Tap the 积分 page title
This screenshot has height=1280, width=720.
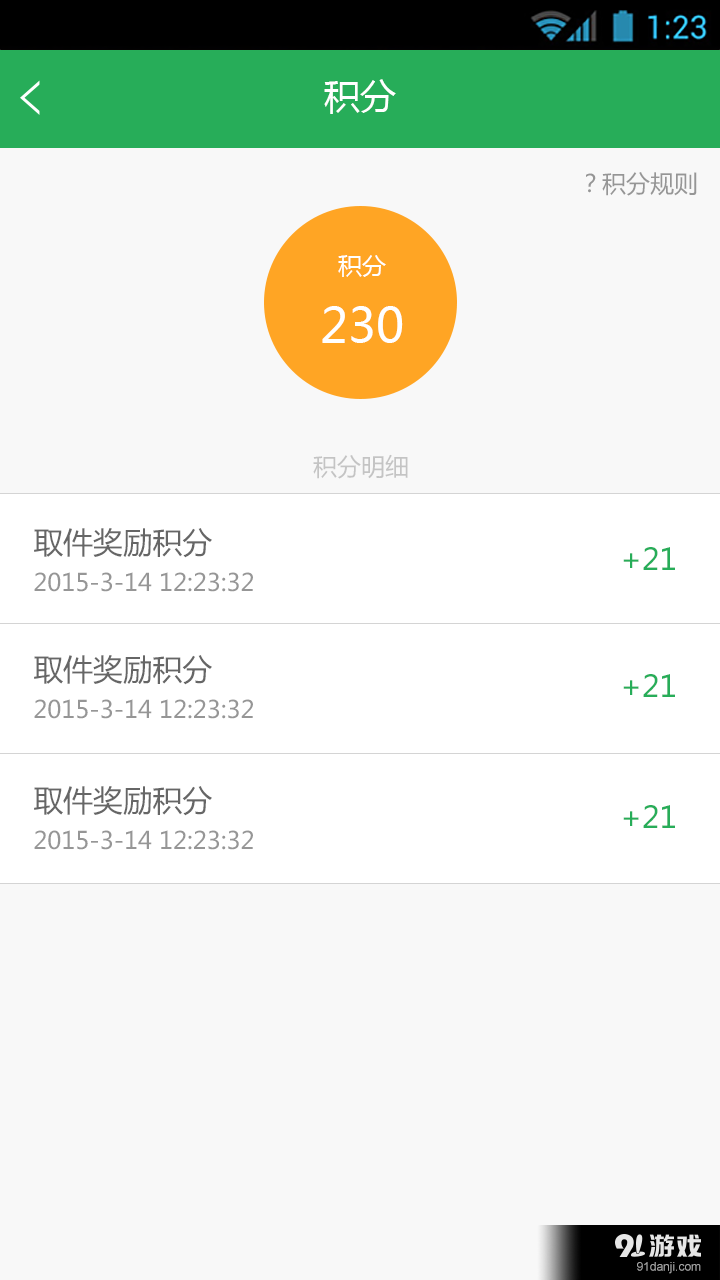click(x=360, y=98)
